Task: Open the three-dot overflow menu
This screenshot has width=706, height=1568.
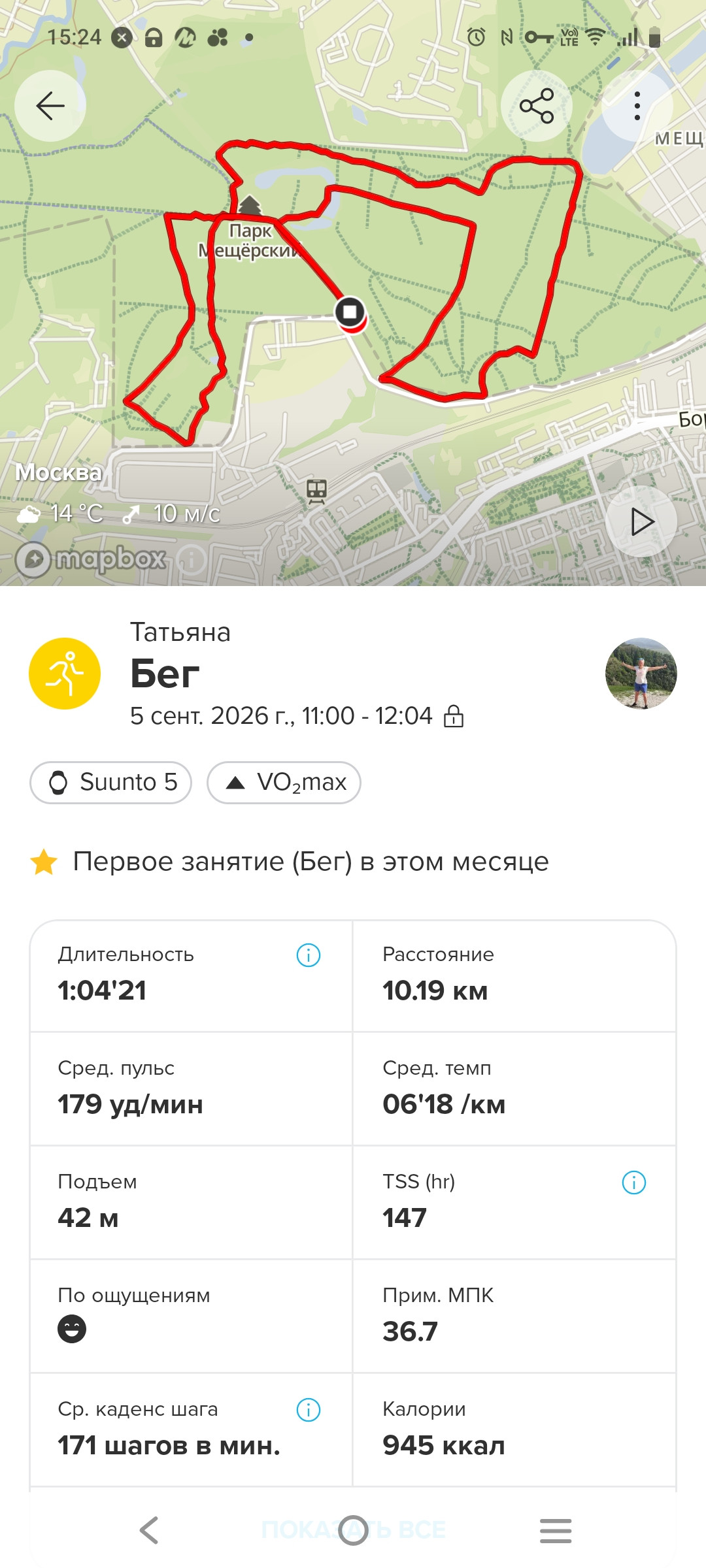Action: pos(637,106)
